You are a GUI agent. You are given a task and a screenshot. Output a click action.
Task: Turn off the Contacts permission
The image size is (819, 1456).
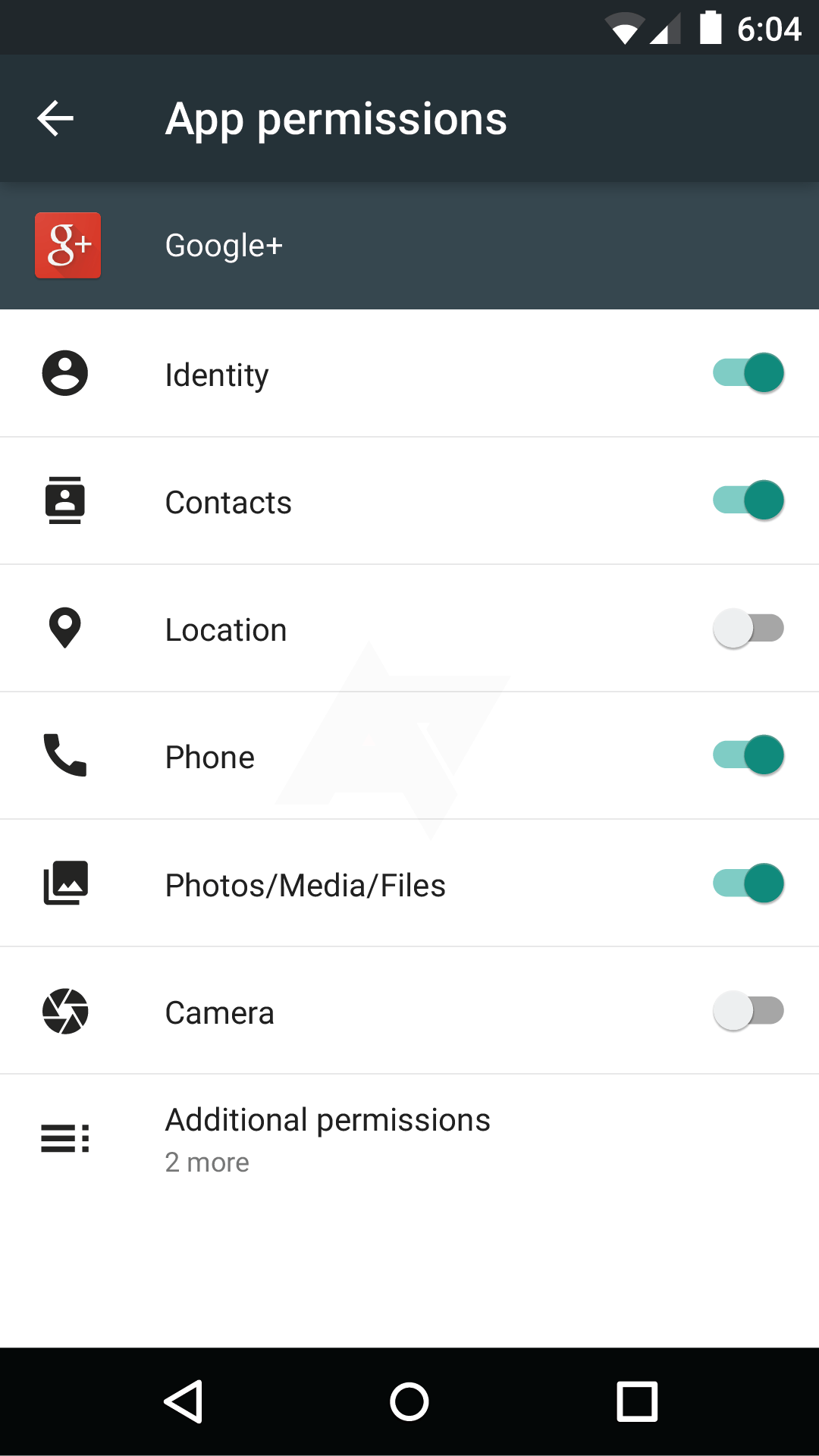(748, 500)
